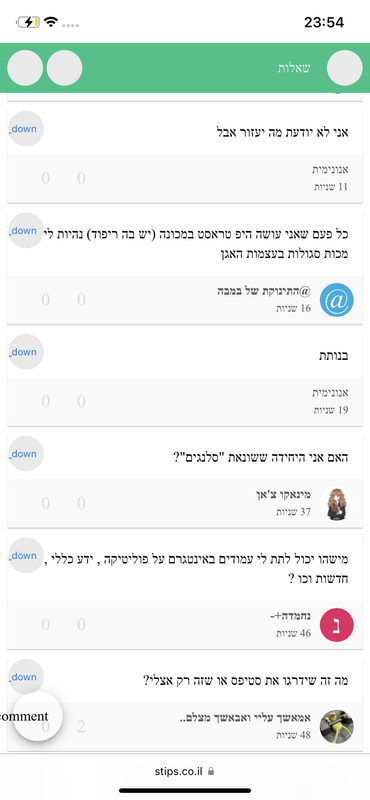This screenshot has width=370, height=800.
Task: Open the question מה זה שידרגו את סטיפס
Action: pyautogui.click(x=245, y=681)
